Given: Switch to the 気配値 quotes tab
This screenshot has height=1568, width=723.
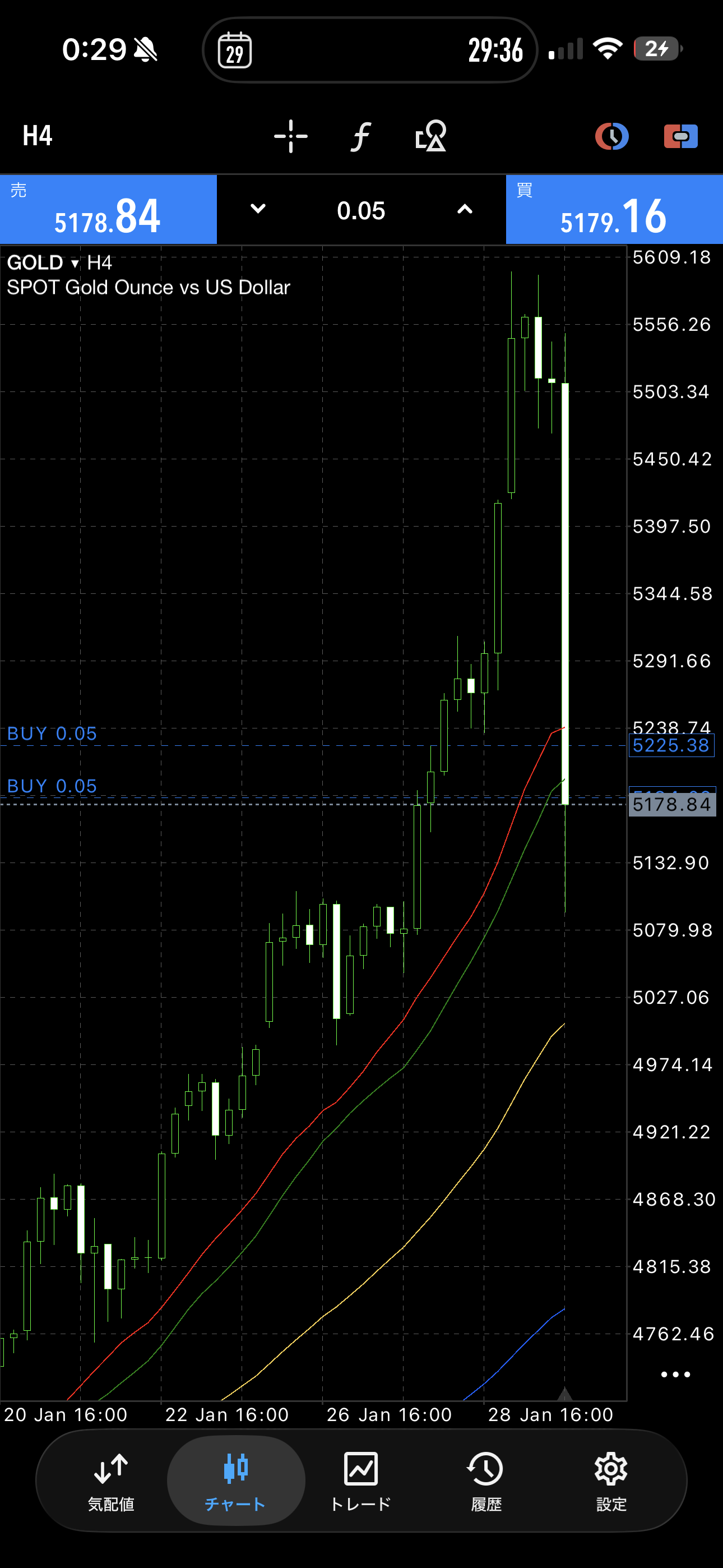Looking at the screenshot, I should 111,1481.
